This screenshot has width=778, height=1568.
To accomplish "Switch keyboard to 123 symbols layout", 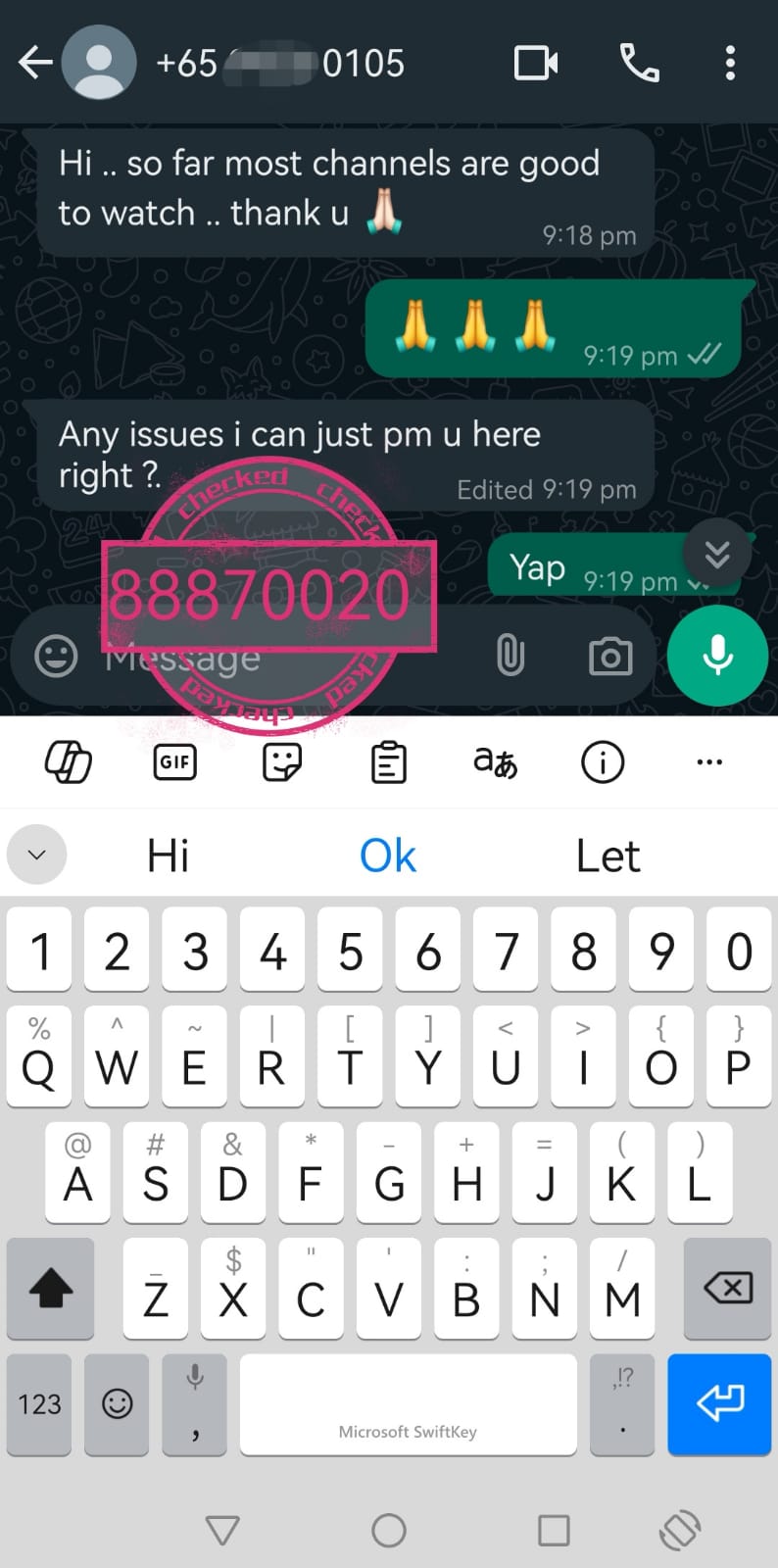I will pyautogui.click(x=39, y=1404).
